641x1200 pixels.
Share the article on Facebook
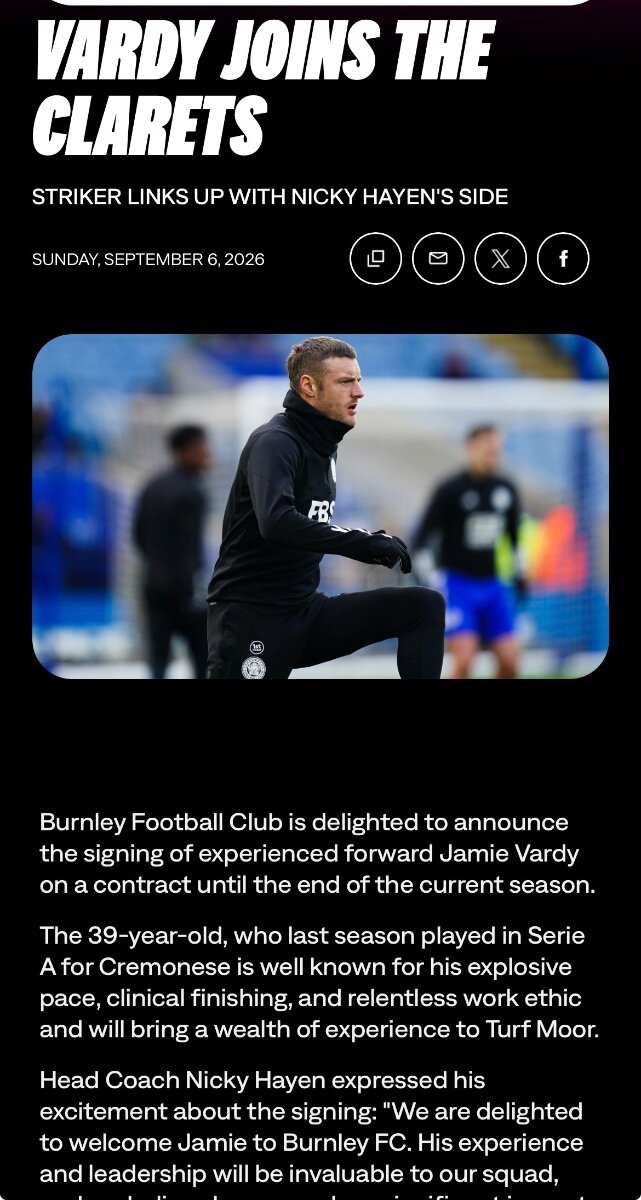coord(563,259)
